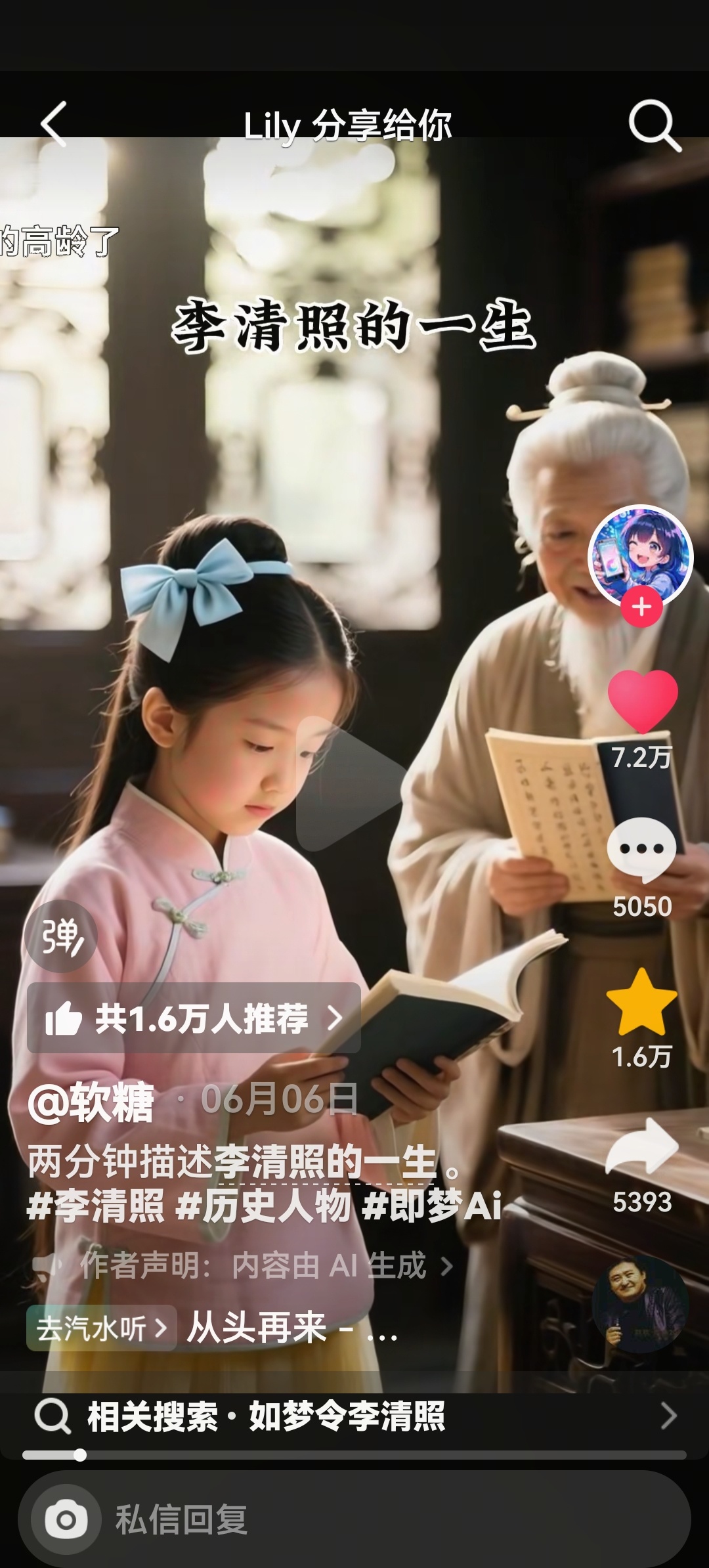The image size is (709, 1568).
Task: Like the video with the heart
Action: [x=642, y=701]
